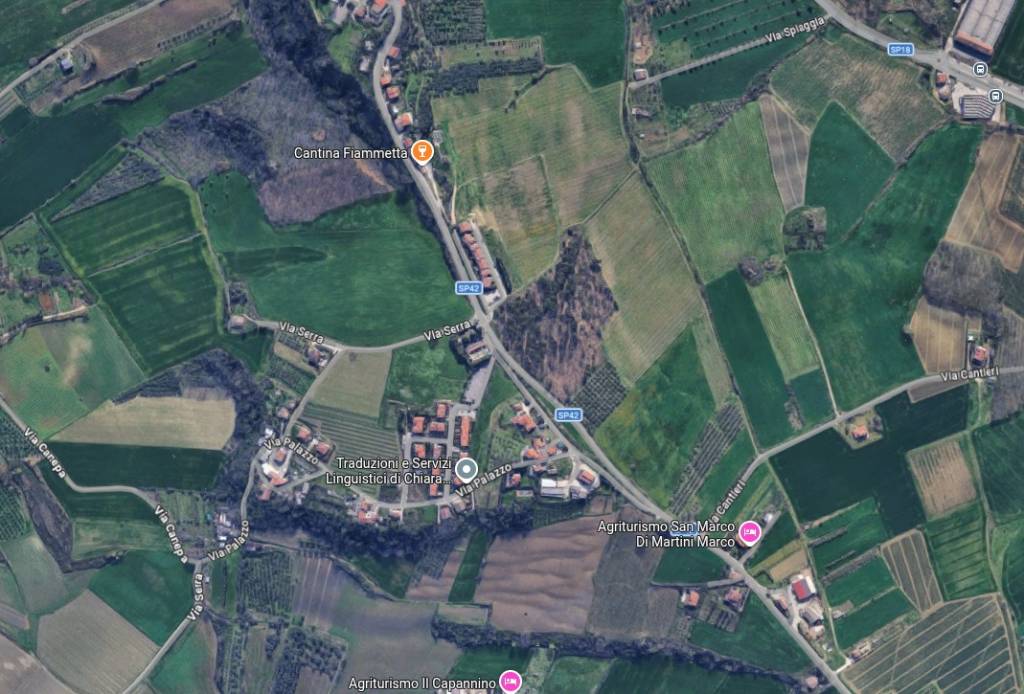This screenshot has width=1024, height=694.
Task: Select the Traduzioni e Servizi Linguistici di Chiara pin
Action: pos(465,468)
